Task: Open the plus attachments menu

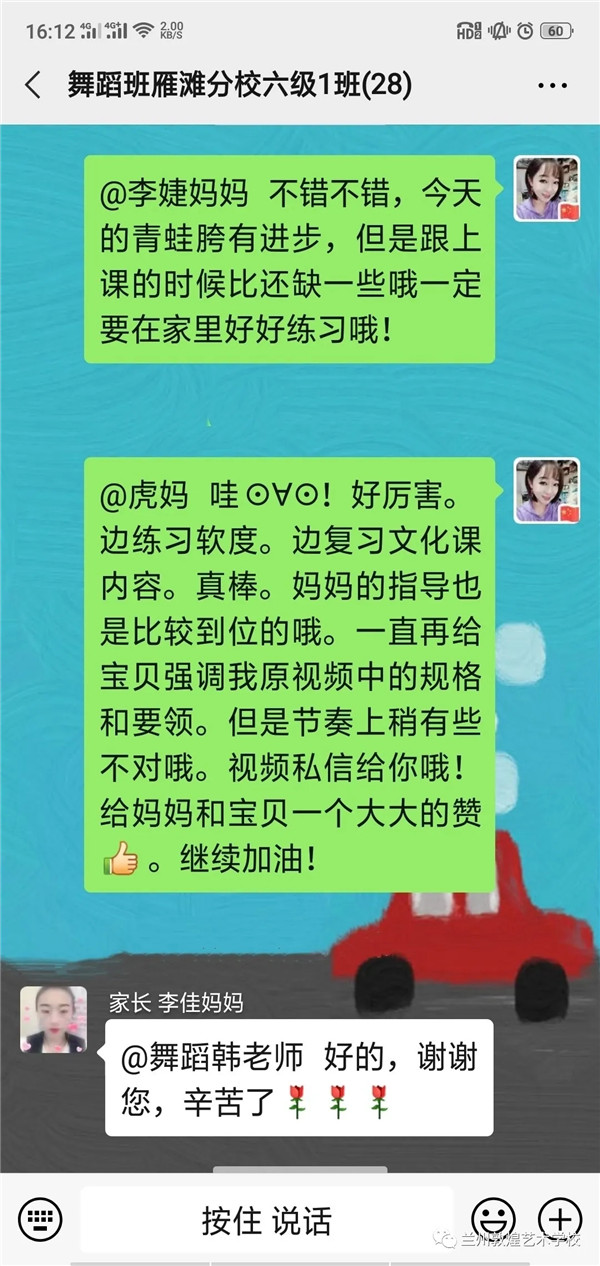Action: click(560, 1218)
